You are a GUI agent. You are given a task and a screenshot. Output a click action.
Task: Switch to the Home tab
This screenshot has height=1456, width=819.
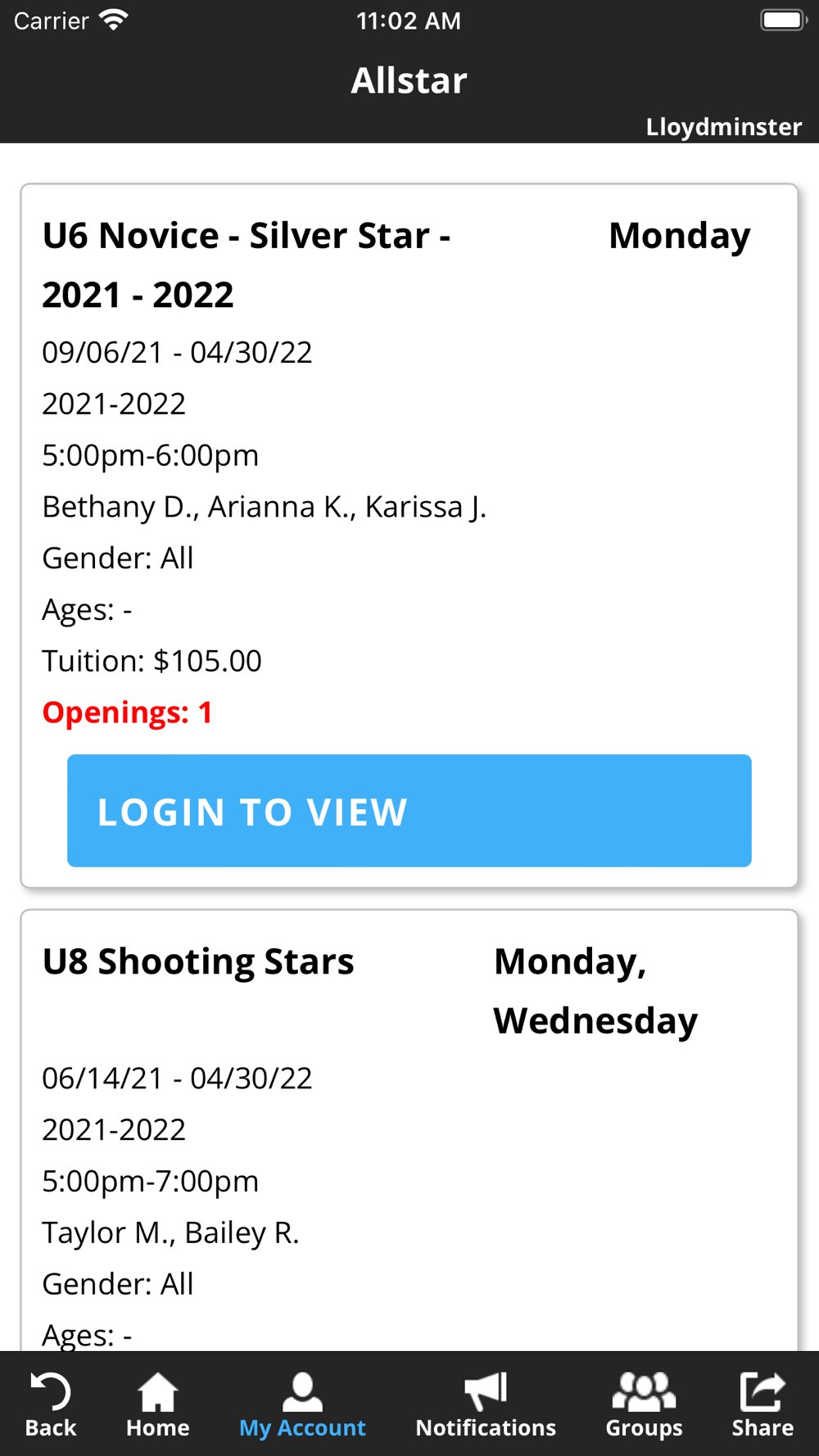pos(157,1405)
